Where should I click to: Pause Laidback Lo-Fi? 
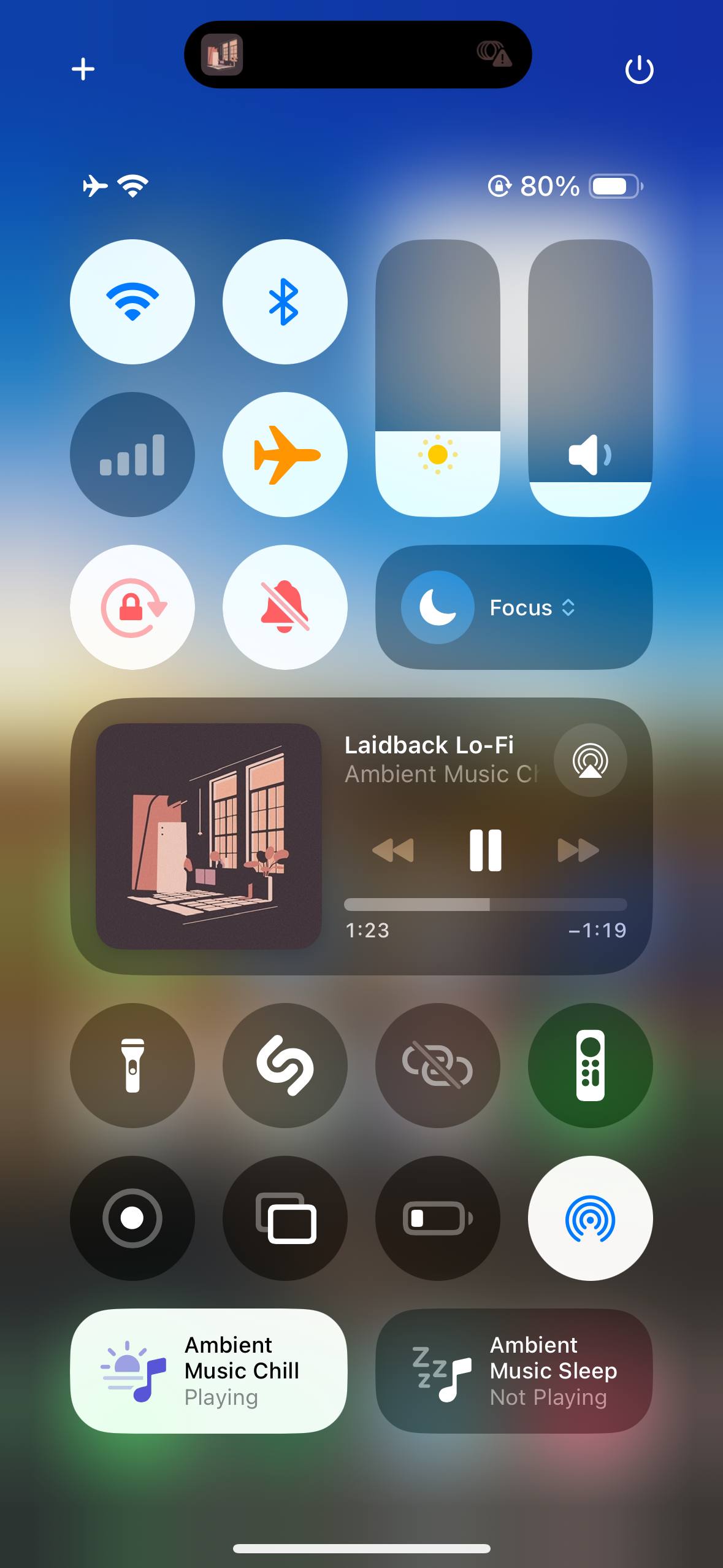[x=485, y=850]
